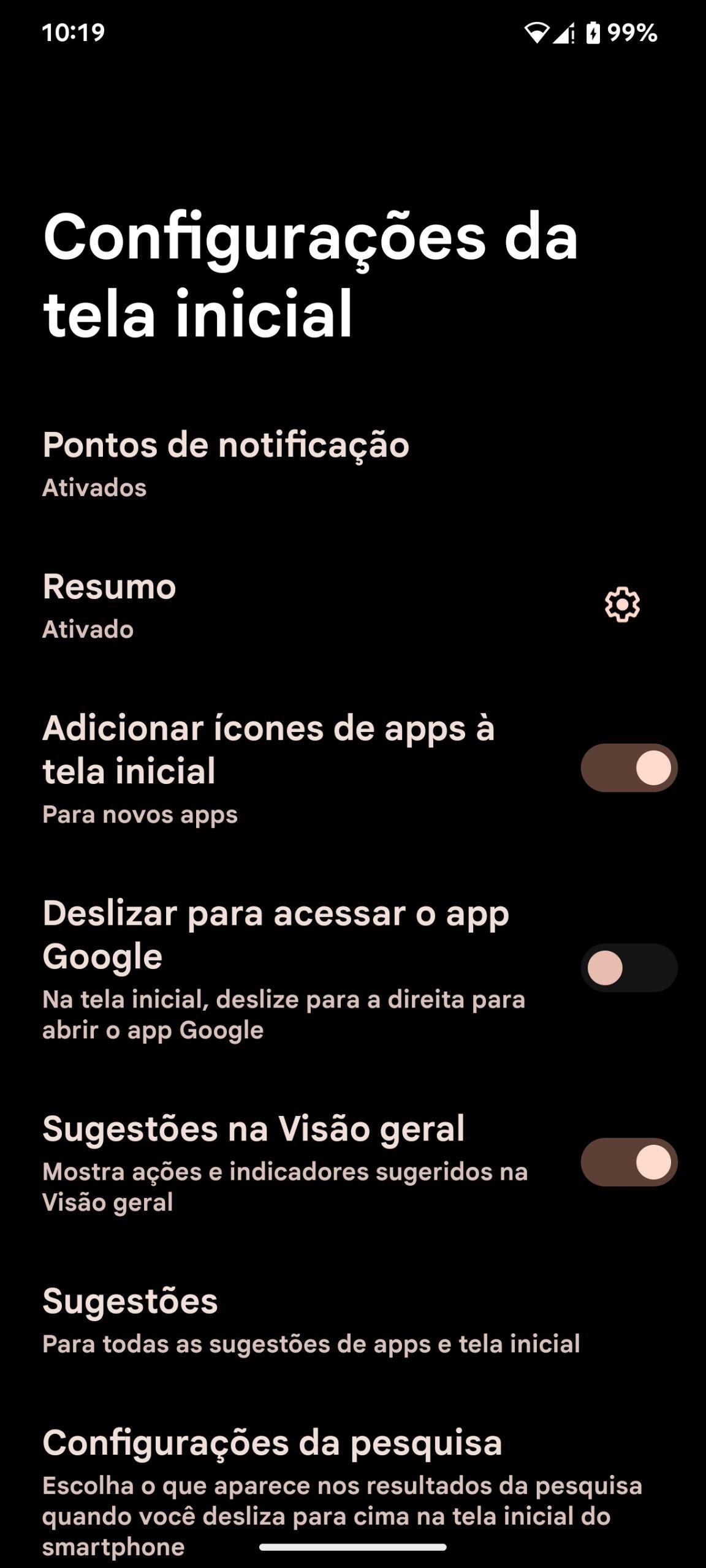Disable Adicionar ícones de apps à tela inicial
The height and width of the screenshot is (1568, 706).
click(x=629, y=768)
